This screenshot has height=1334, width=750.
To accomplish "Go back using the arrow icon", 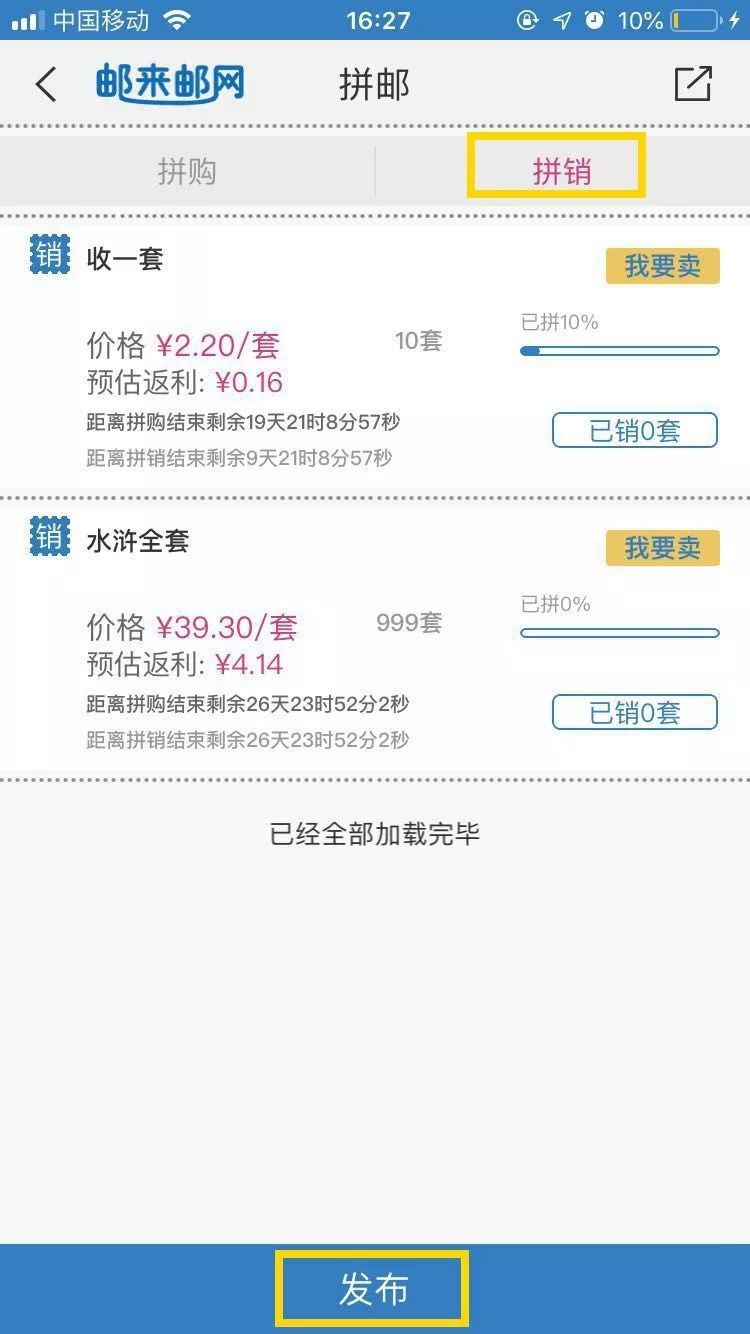I will [46, 84].
